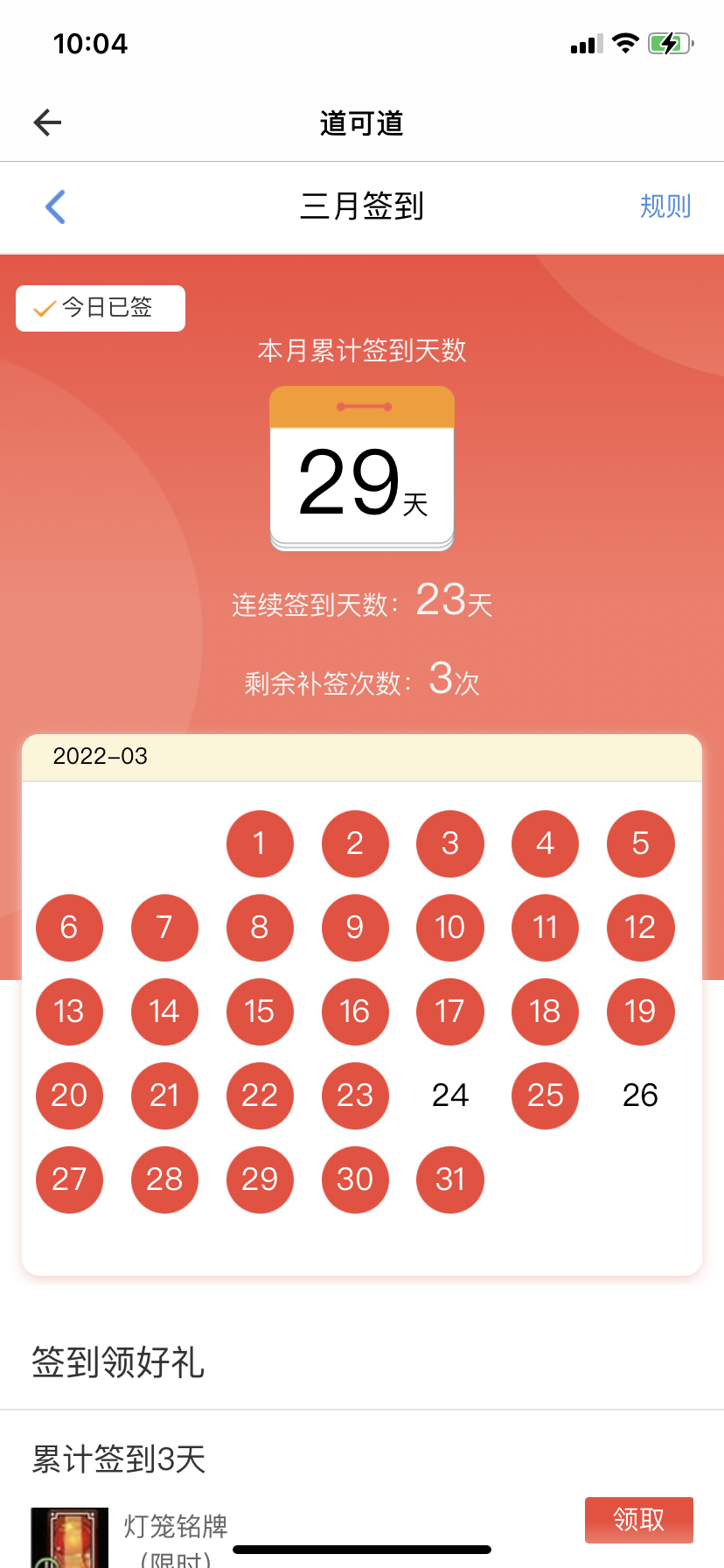
Task: Tap the blue back chevron beside 三月签到
Action: click(x=55, y=206)
